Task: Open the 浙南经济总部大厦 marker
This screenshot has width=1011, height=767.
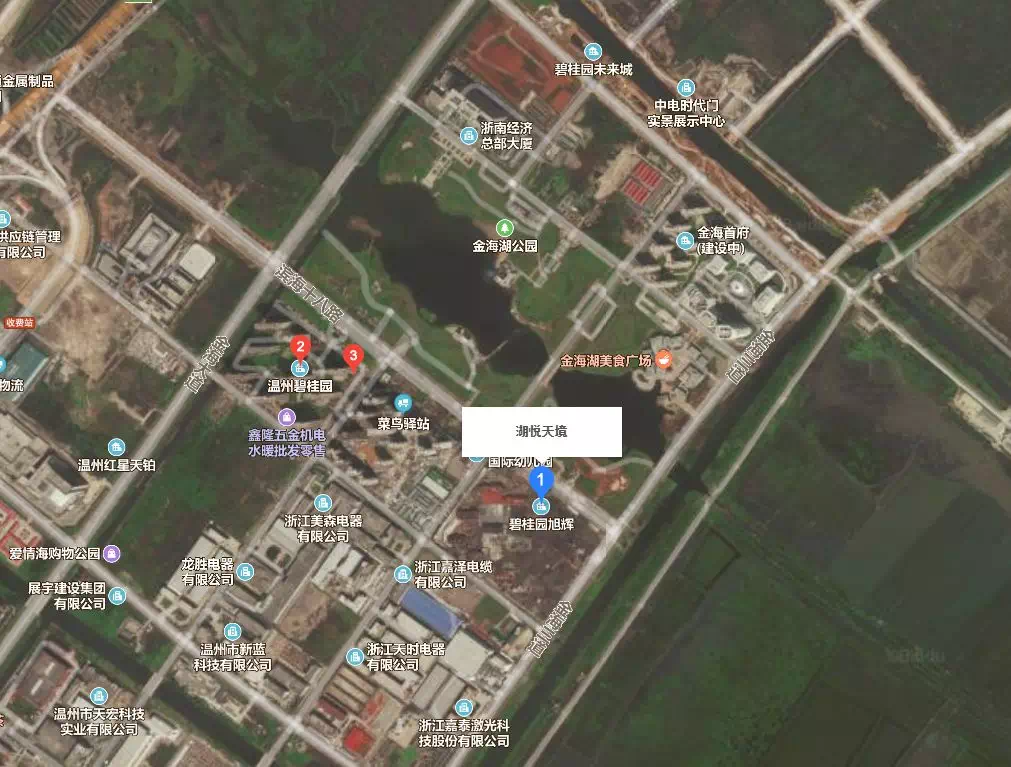Action: point(468,135)
